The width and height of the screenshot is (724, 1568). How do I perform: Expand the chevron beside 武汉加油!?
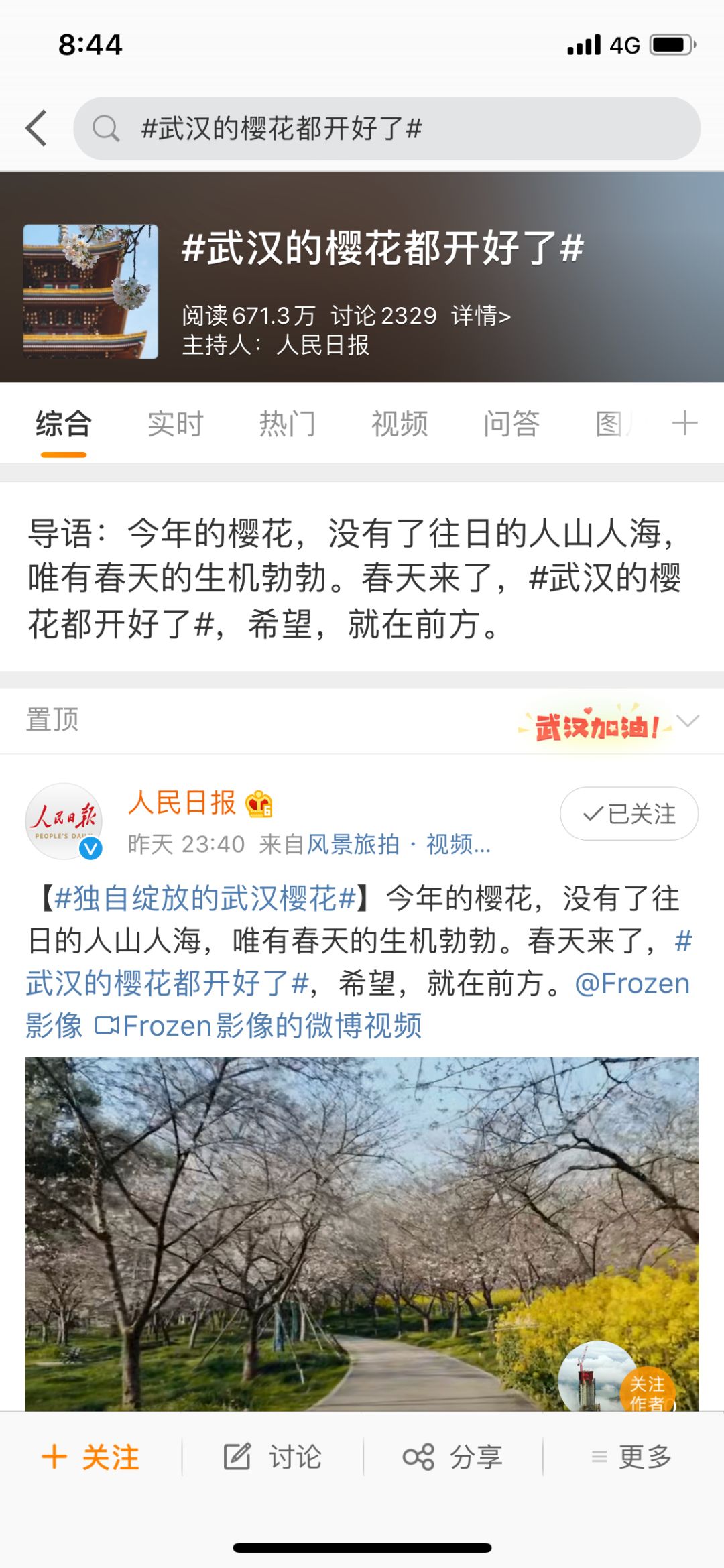click(688, 721)
